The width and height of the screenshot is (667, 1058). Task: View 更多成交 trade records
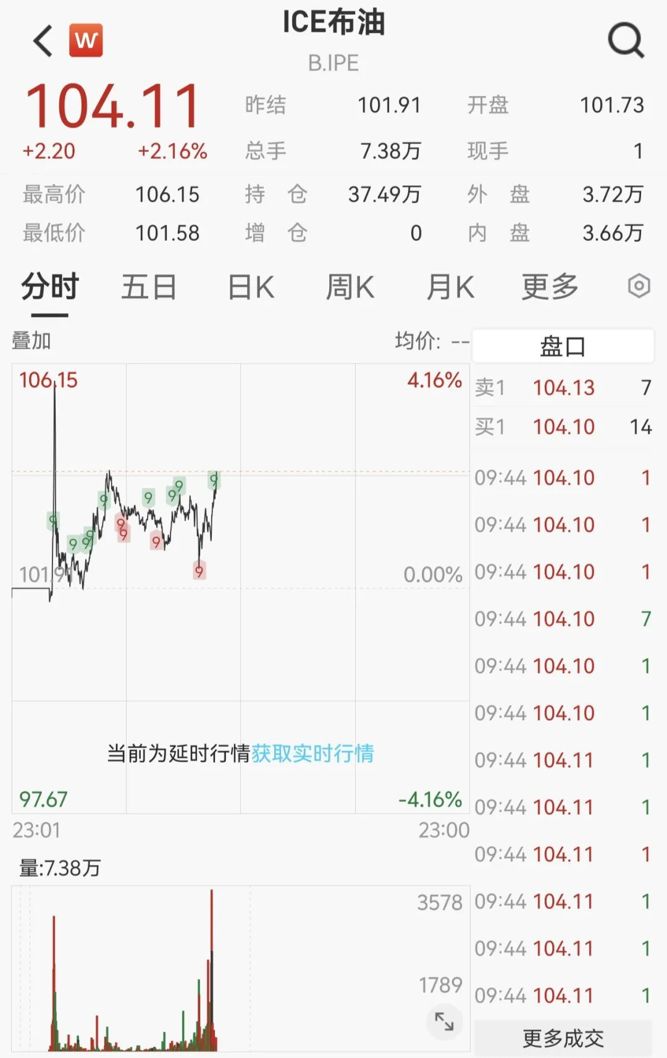[563, 1038]
